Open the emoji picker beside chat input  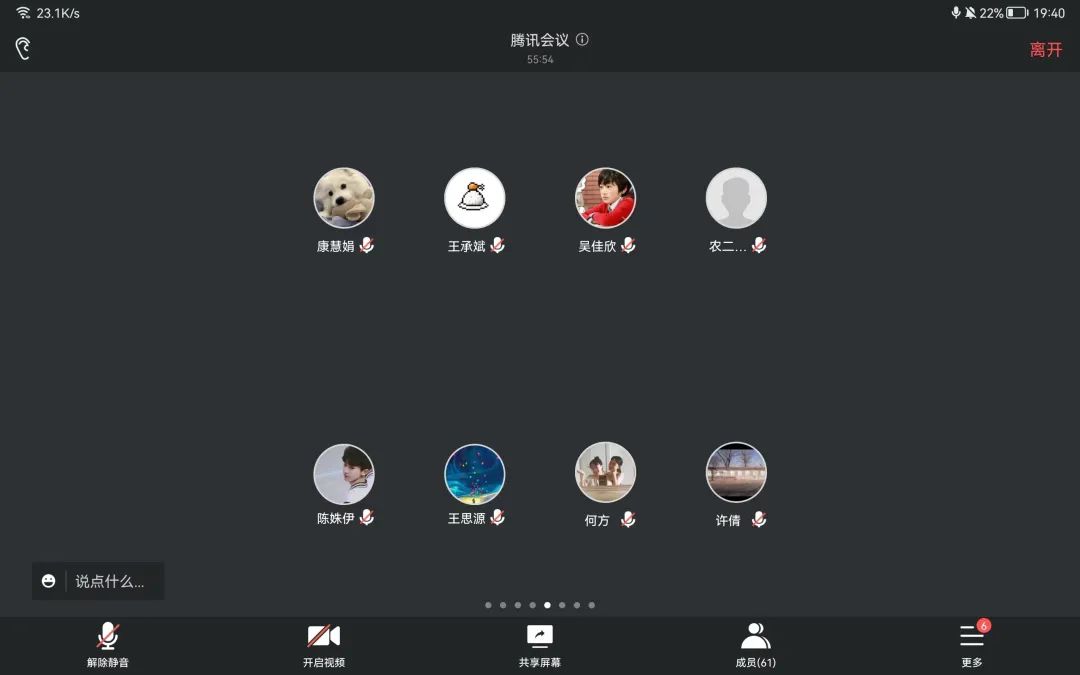(48, 581)
